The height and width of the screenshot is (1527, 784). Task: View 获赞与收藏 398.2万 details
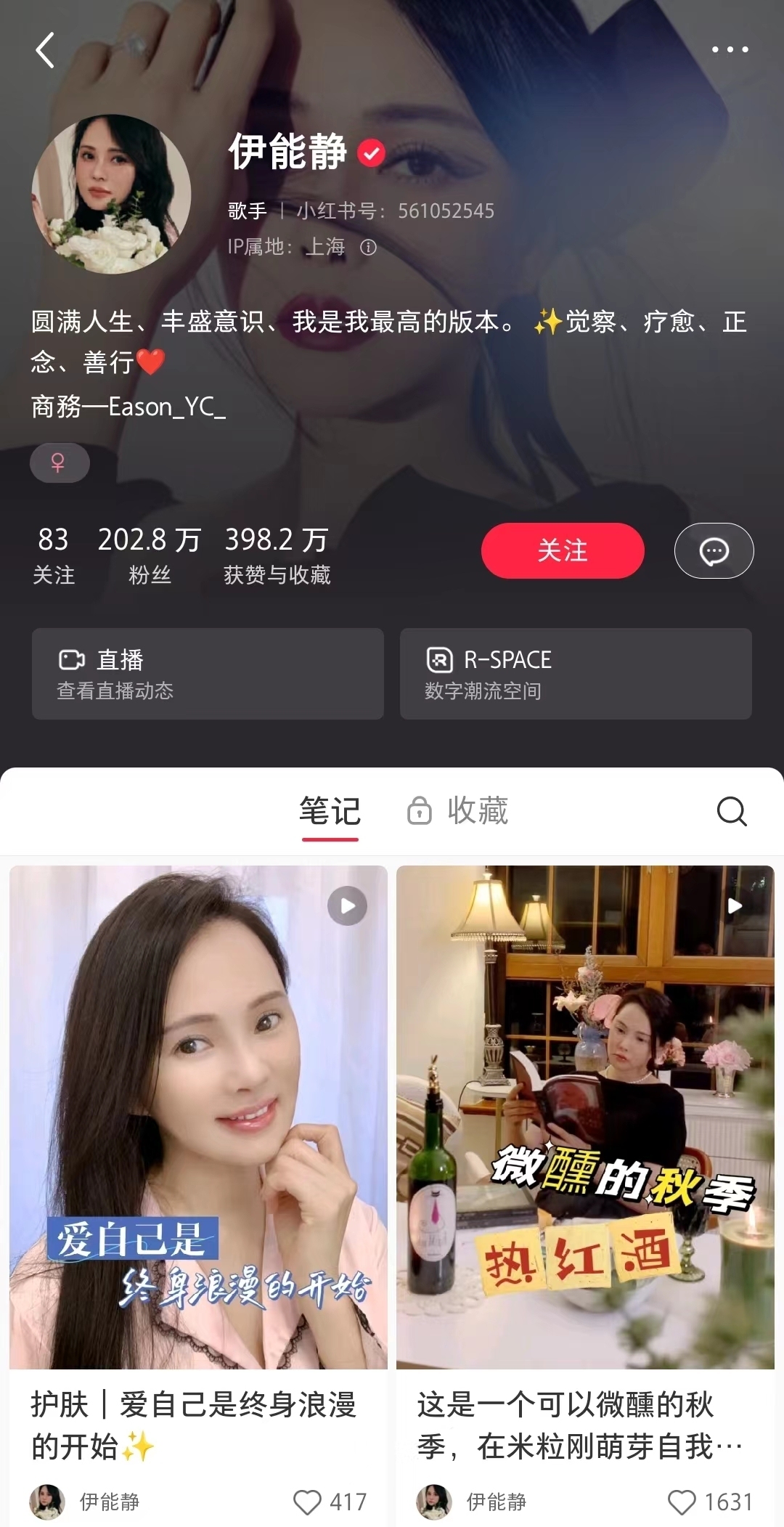tap(277, 555)
